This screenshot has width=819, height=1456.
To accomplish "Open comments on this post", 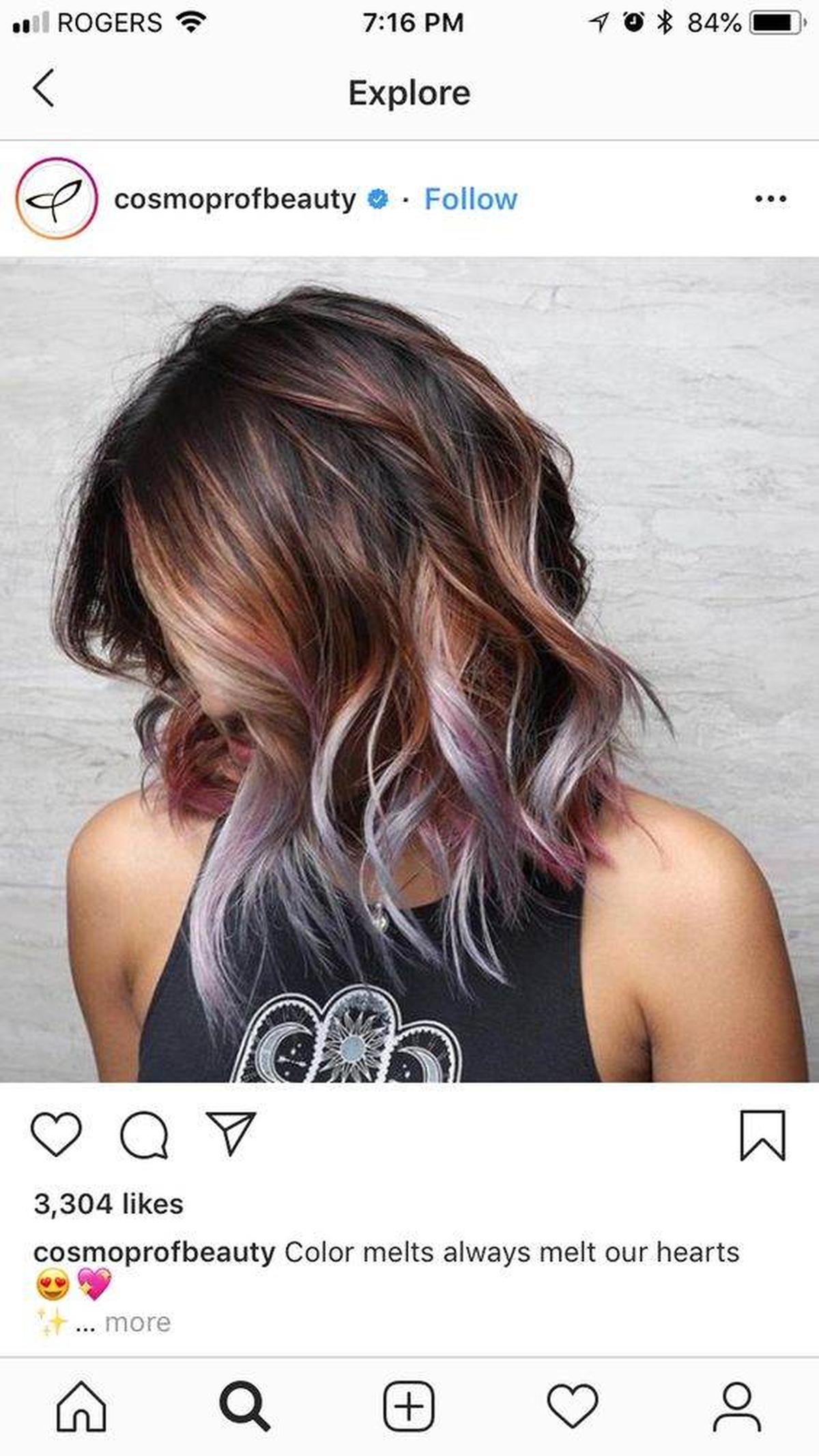I will (144, 1135).
